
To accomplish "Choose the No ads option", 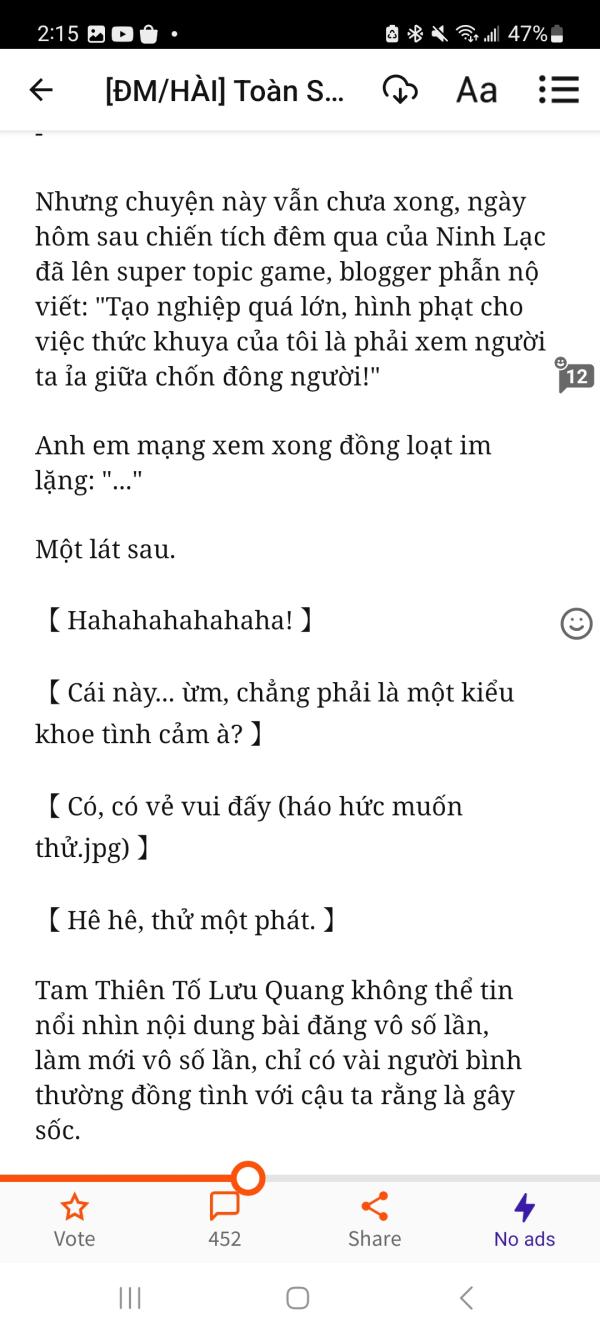I will 525,1220.
